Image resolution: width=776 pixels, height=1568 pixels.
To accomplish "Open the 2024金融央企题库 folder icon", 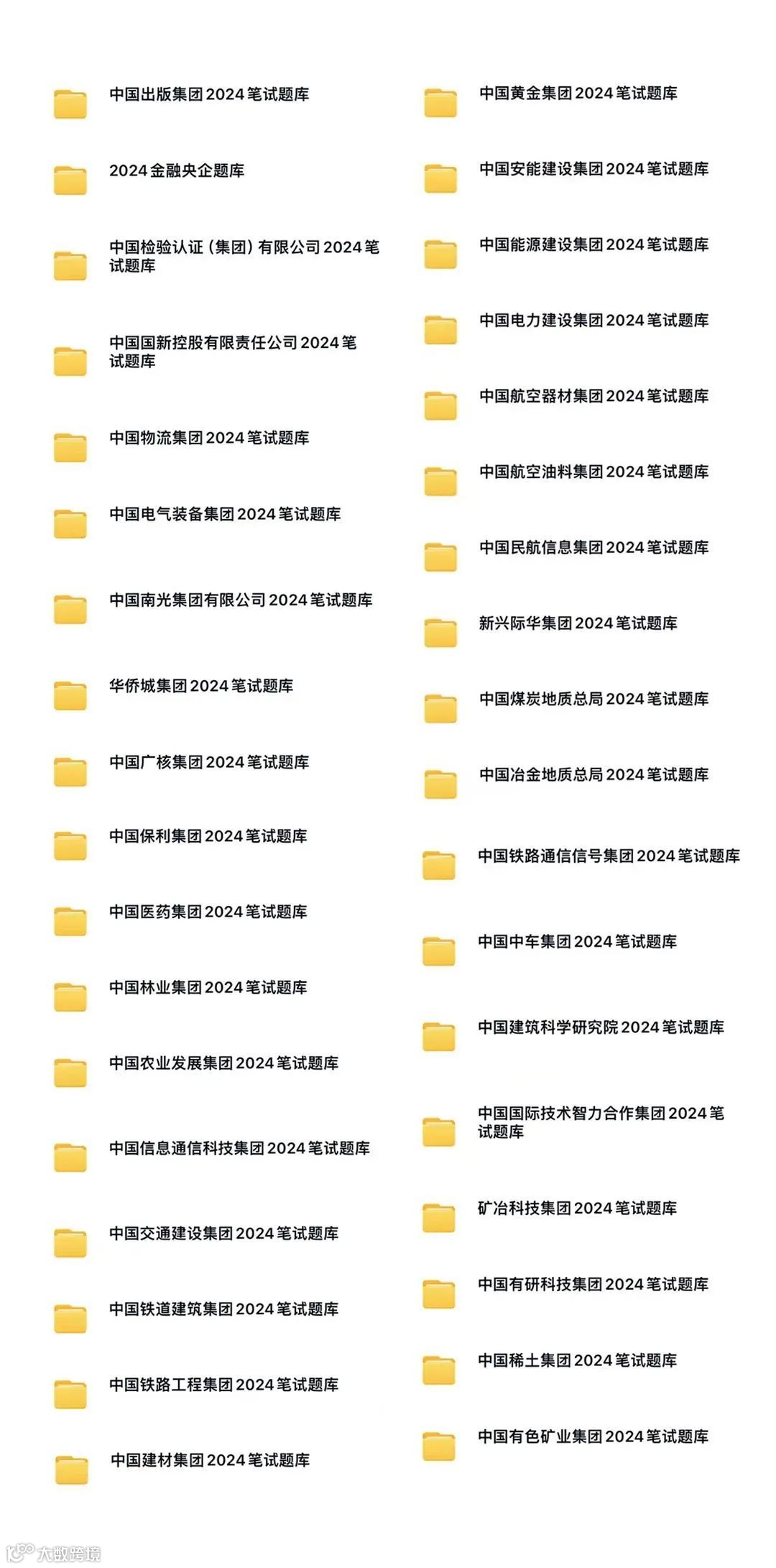I will [x=70, y=178].
